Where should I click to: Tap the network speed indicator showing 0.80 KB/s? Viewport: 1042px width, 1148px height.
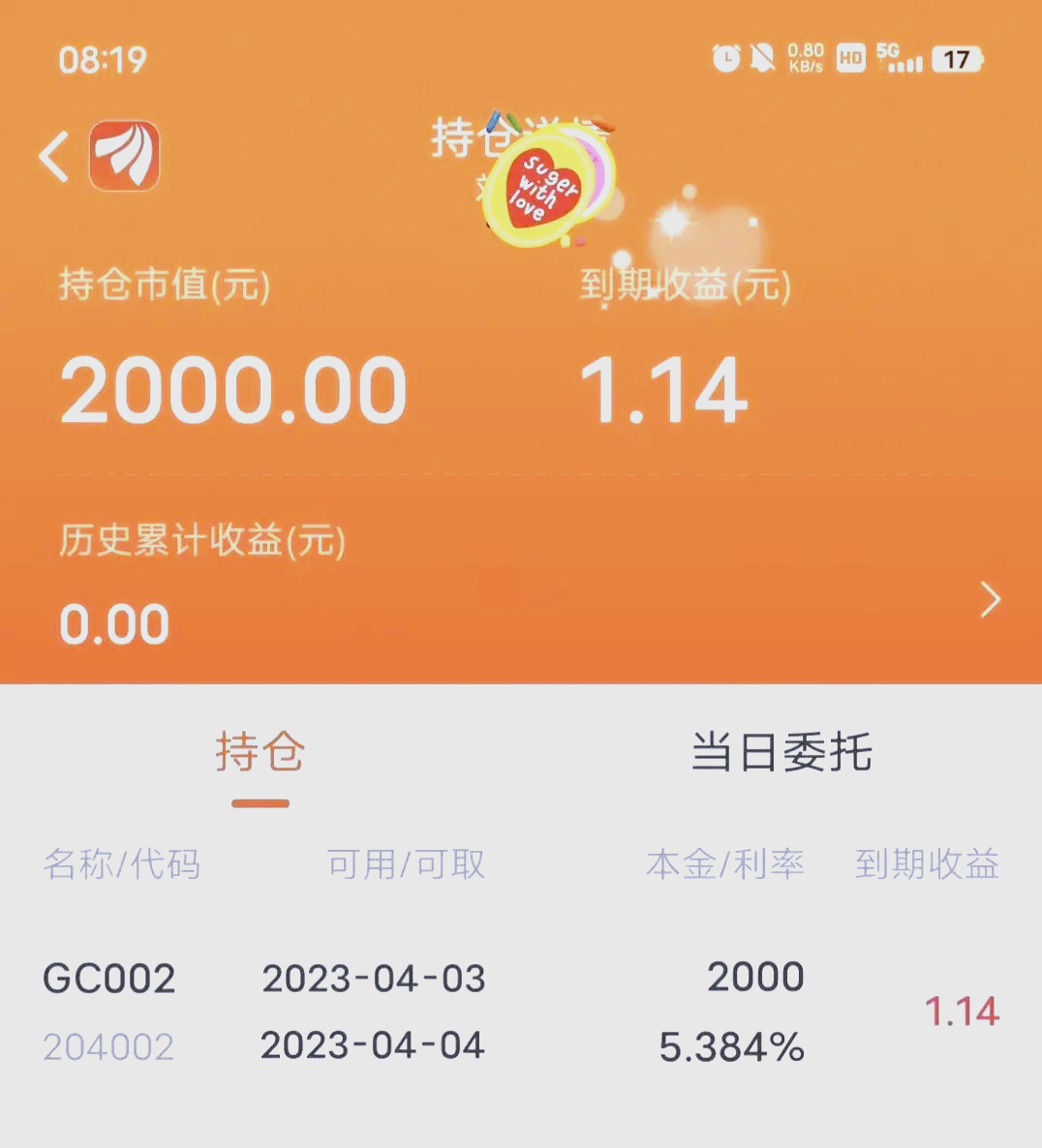tap(806, 58)
